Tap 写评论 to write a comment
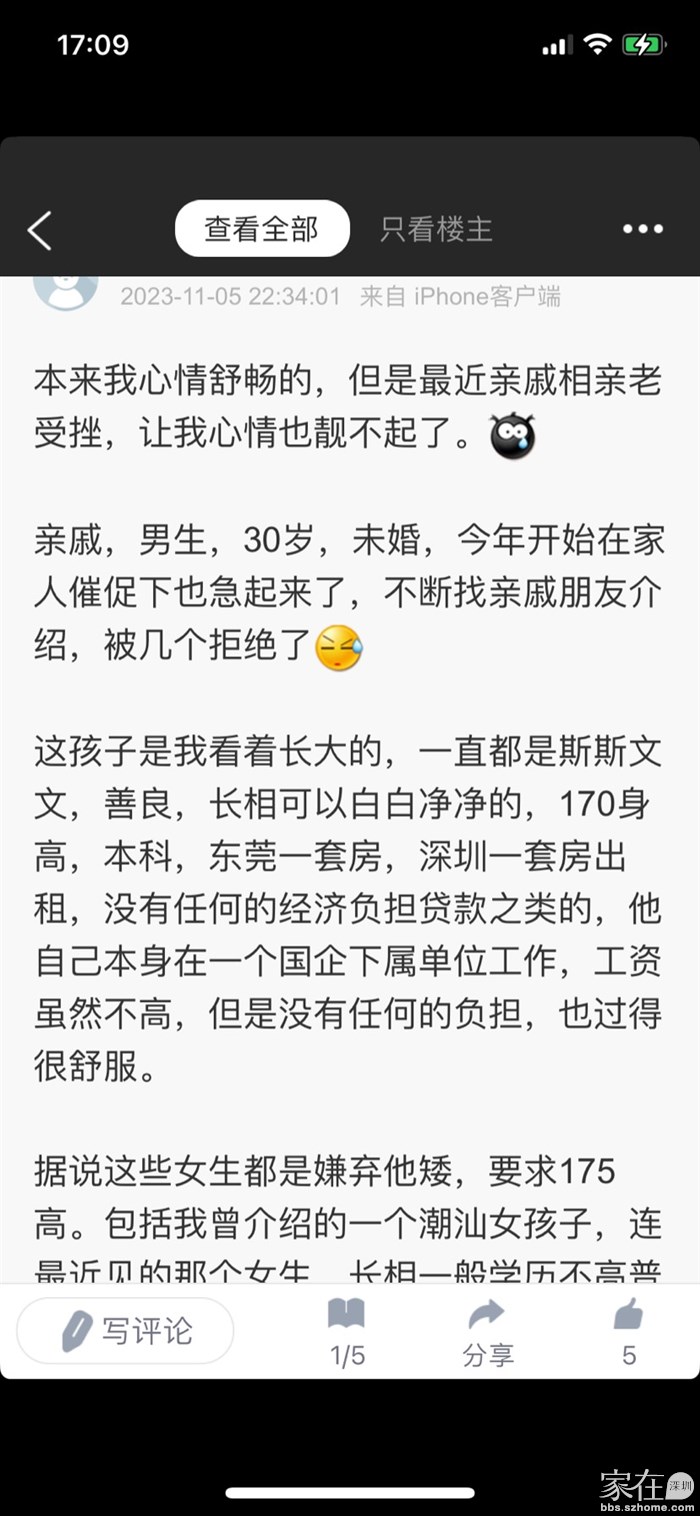This screenshot has width=700, height=1516. pos(126,1331)
